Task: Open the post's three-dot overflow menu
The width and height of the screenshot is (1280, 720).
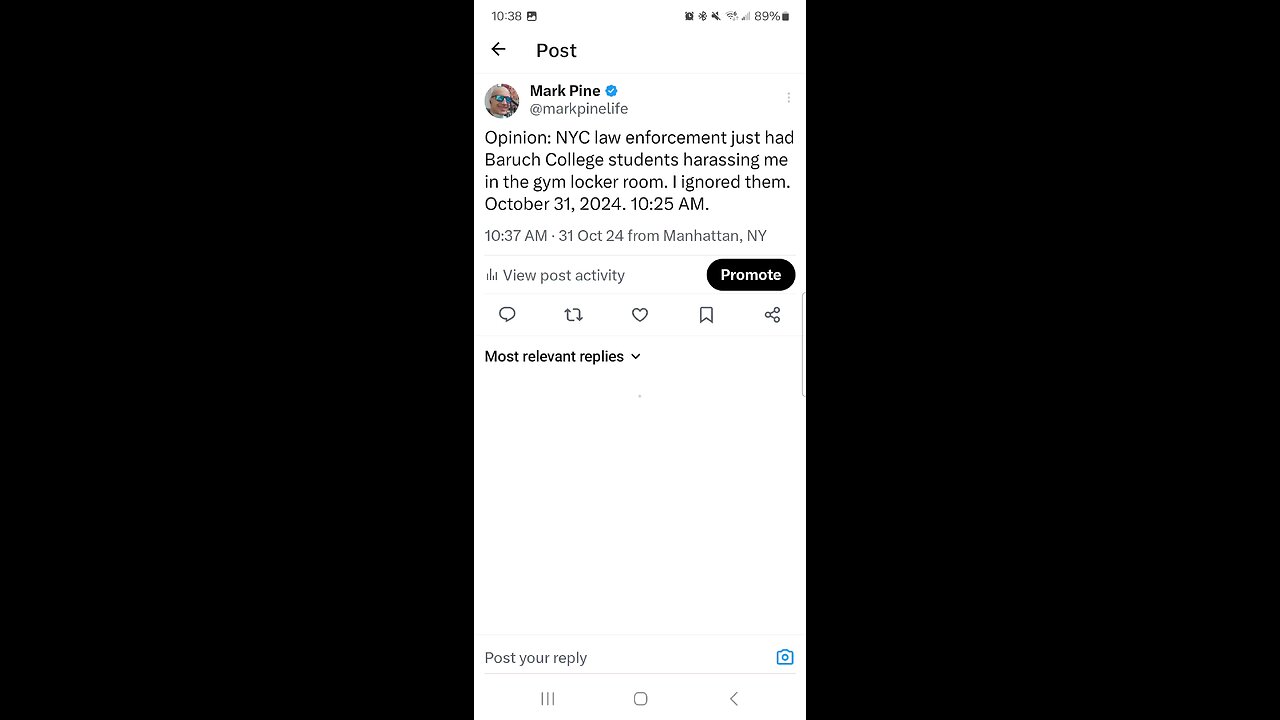Action: click(788, 98)
